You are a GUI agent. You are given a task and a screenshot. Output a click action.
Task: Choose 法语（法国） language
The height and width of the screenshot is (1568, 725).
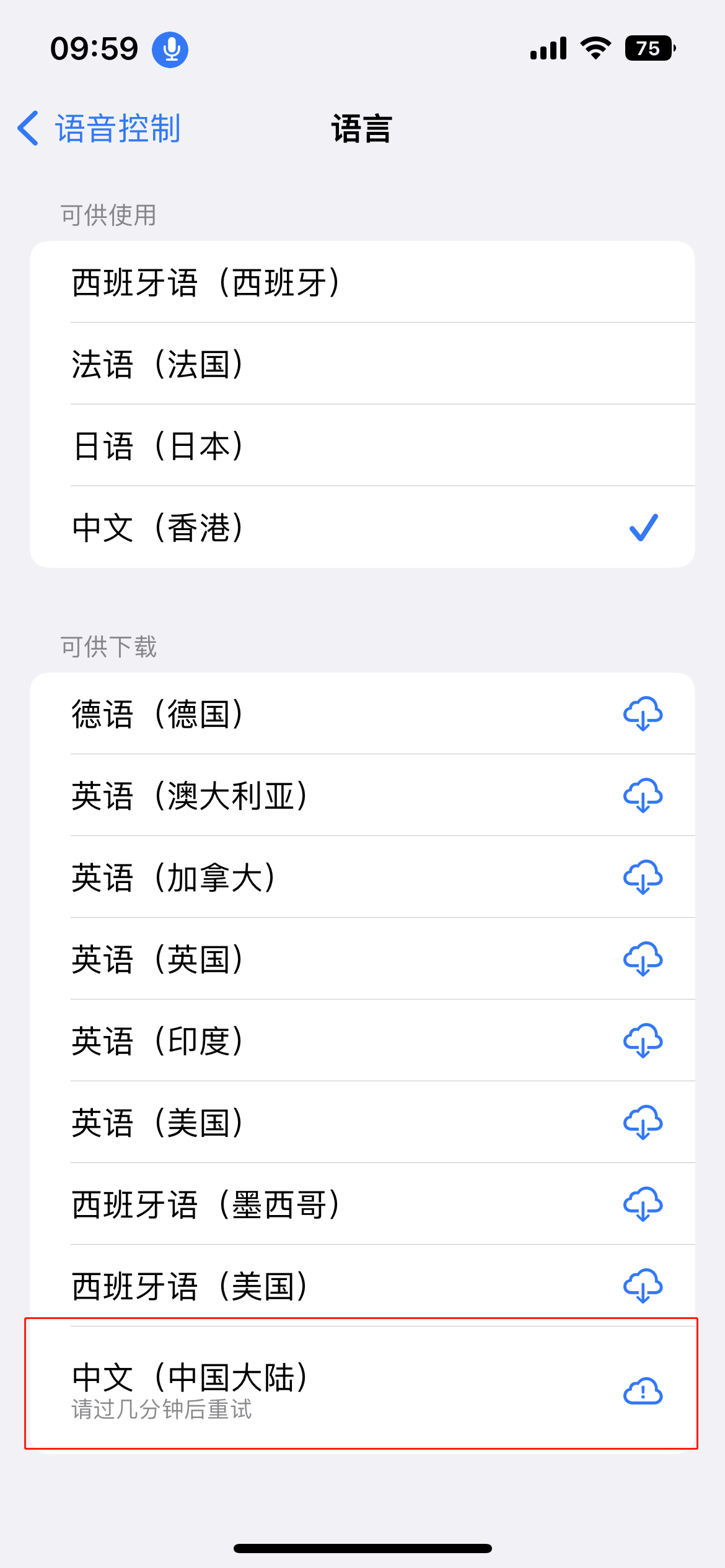362,364
